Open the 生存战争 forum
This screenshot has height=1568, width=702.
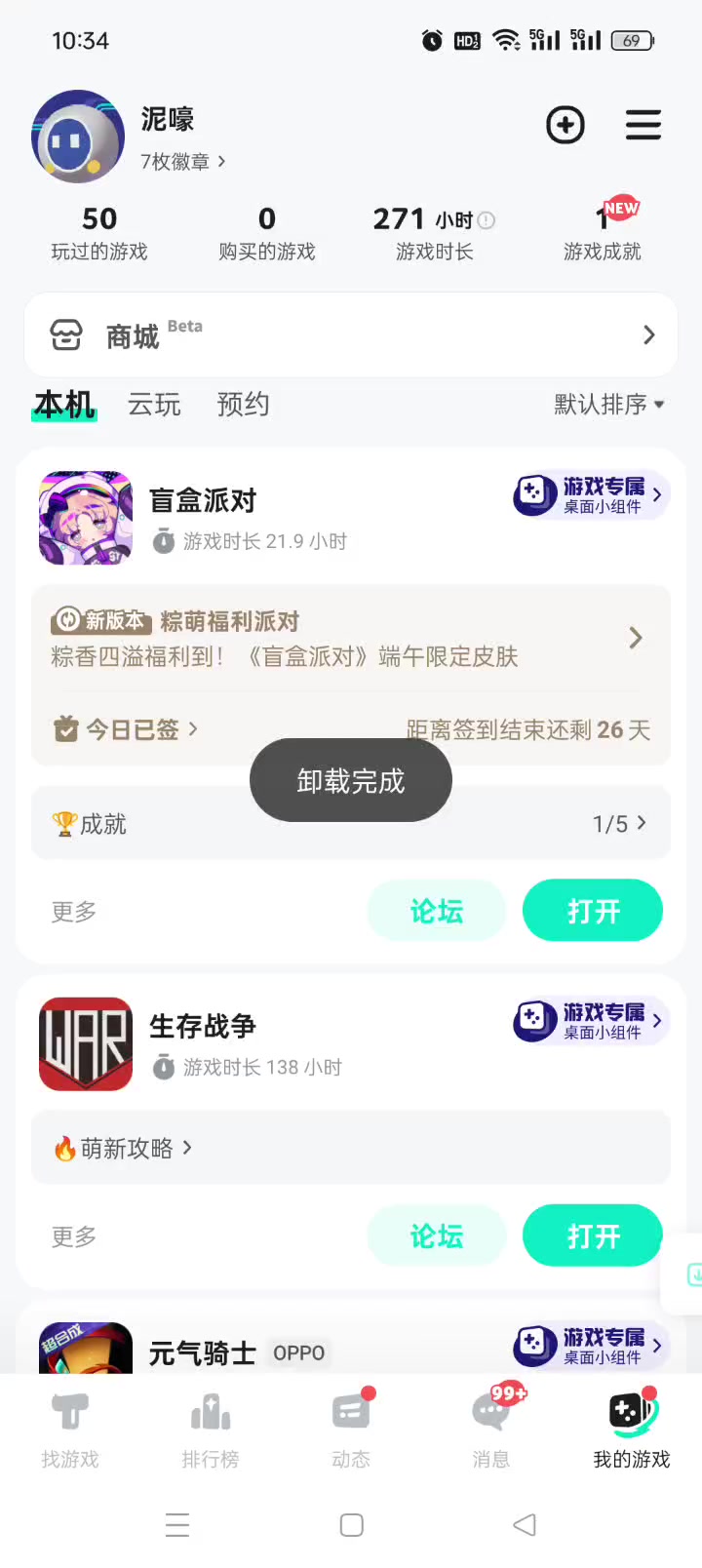click(436, 1236)
